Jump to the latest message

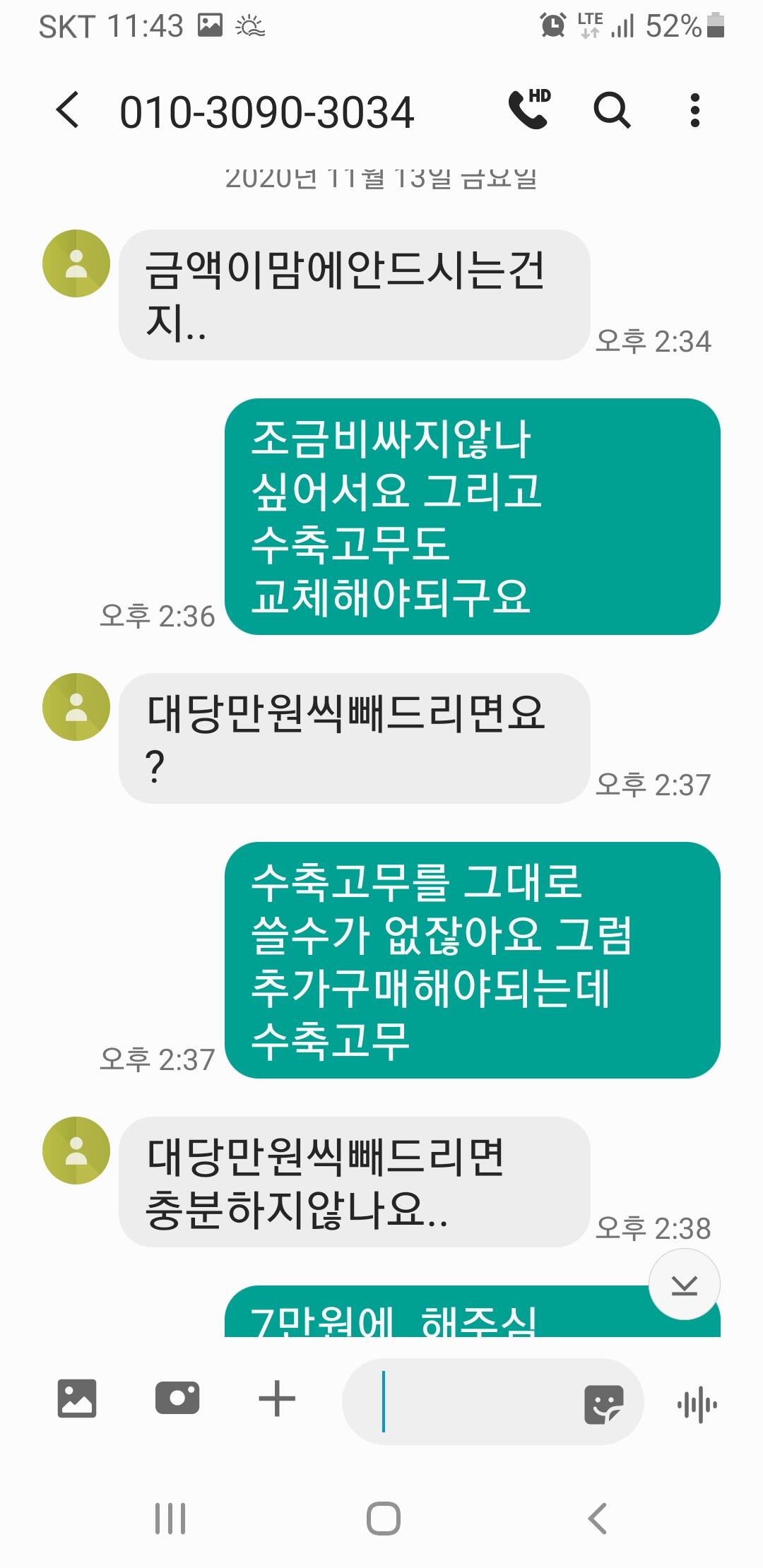[684, 1284]
